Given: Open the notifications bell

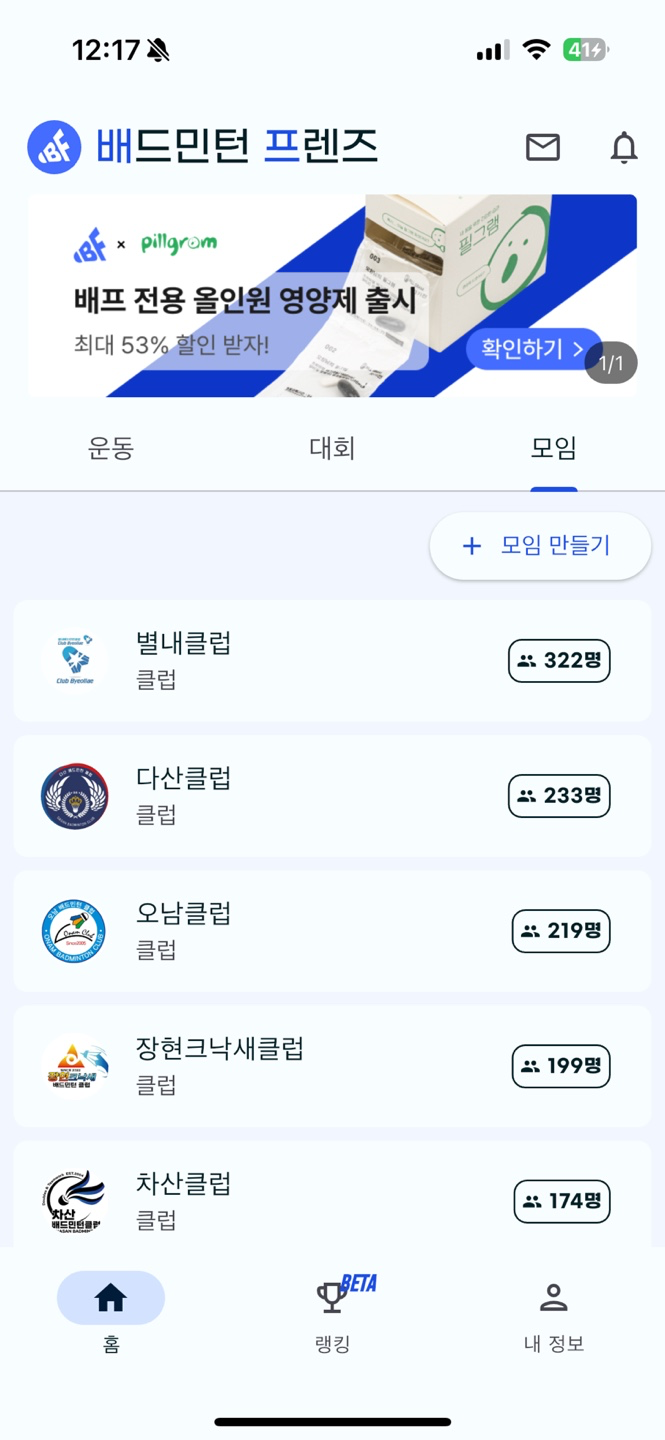Looking at the screenshot, I should 624,147.
